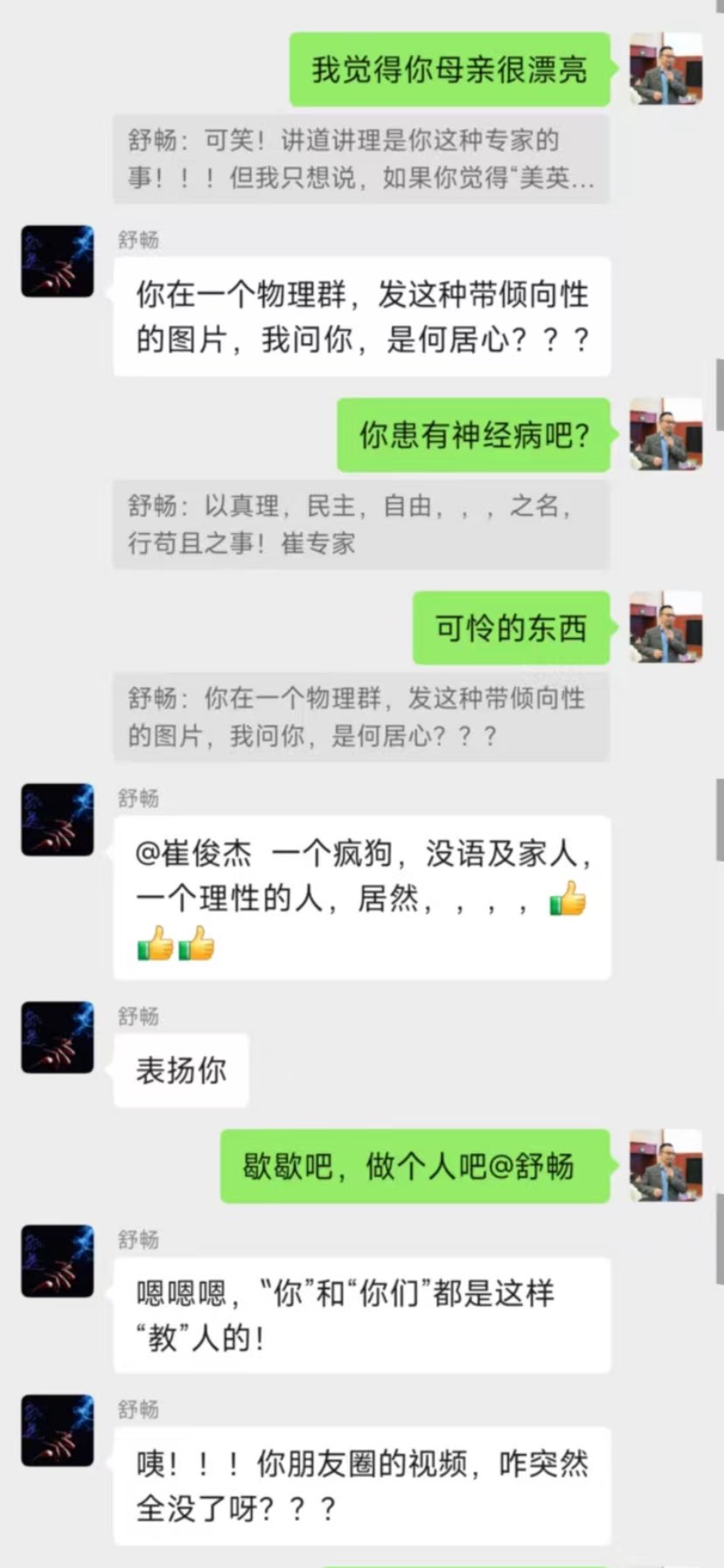Tap 舒畅's avatar beside the '@崔俊杰 一个疯狗' message
This screenshot has height=1568, width=724.
[58, 819]
